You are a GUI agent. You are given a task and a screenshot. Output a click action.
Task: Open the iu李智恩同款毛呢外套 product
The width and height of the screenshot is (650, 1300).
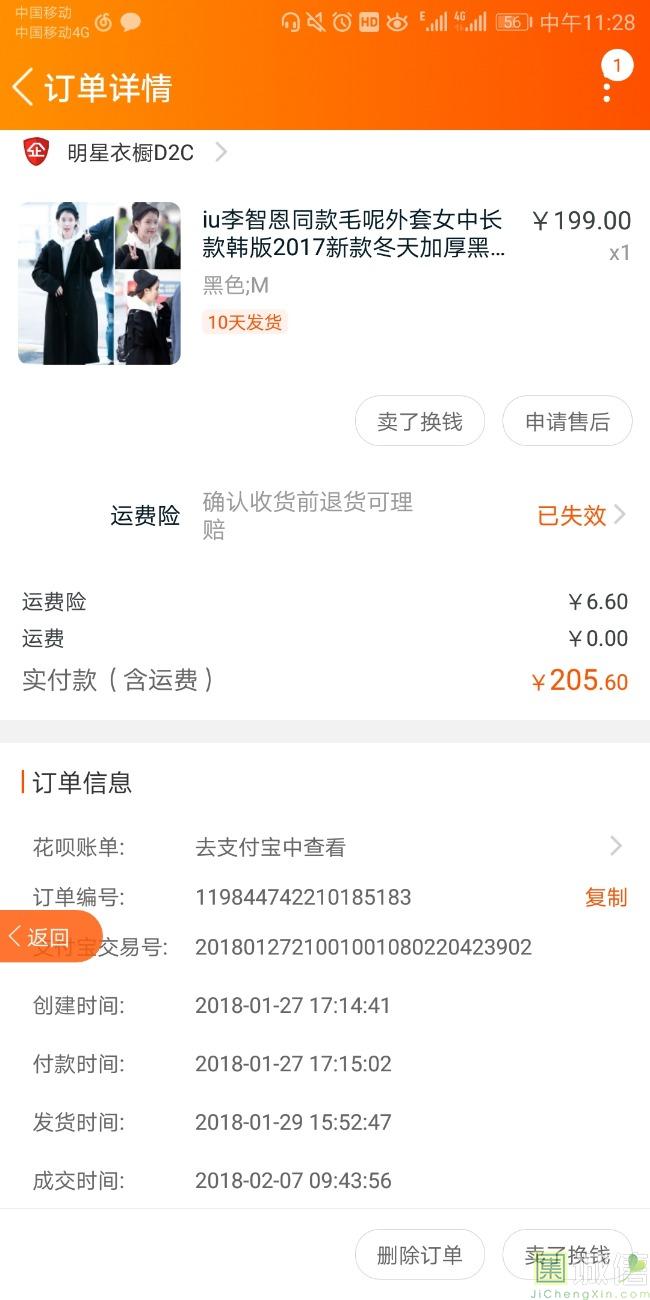(353, 234)
